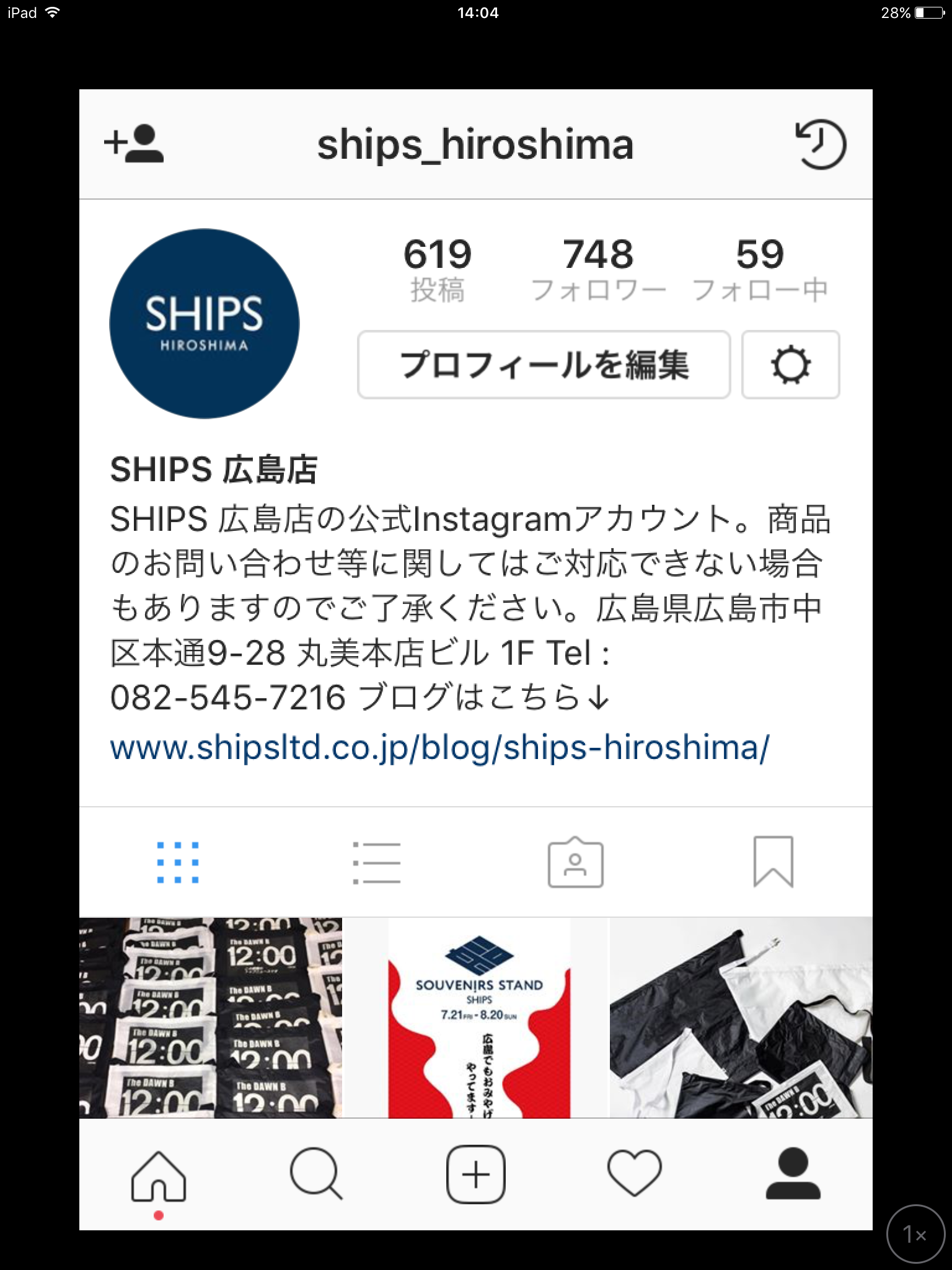Switch to the grid view tab

point(178,863)
